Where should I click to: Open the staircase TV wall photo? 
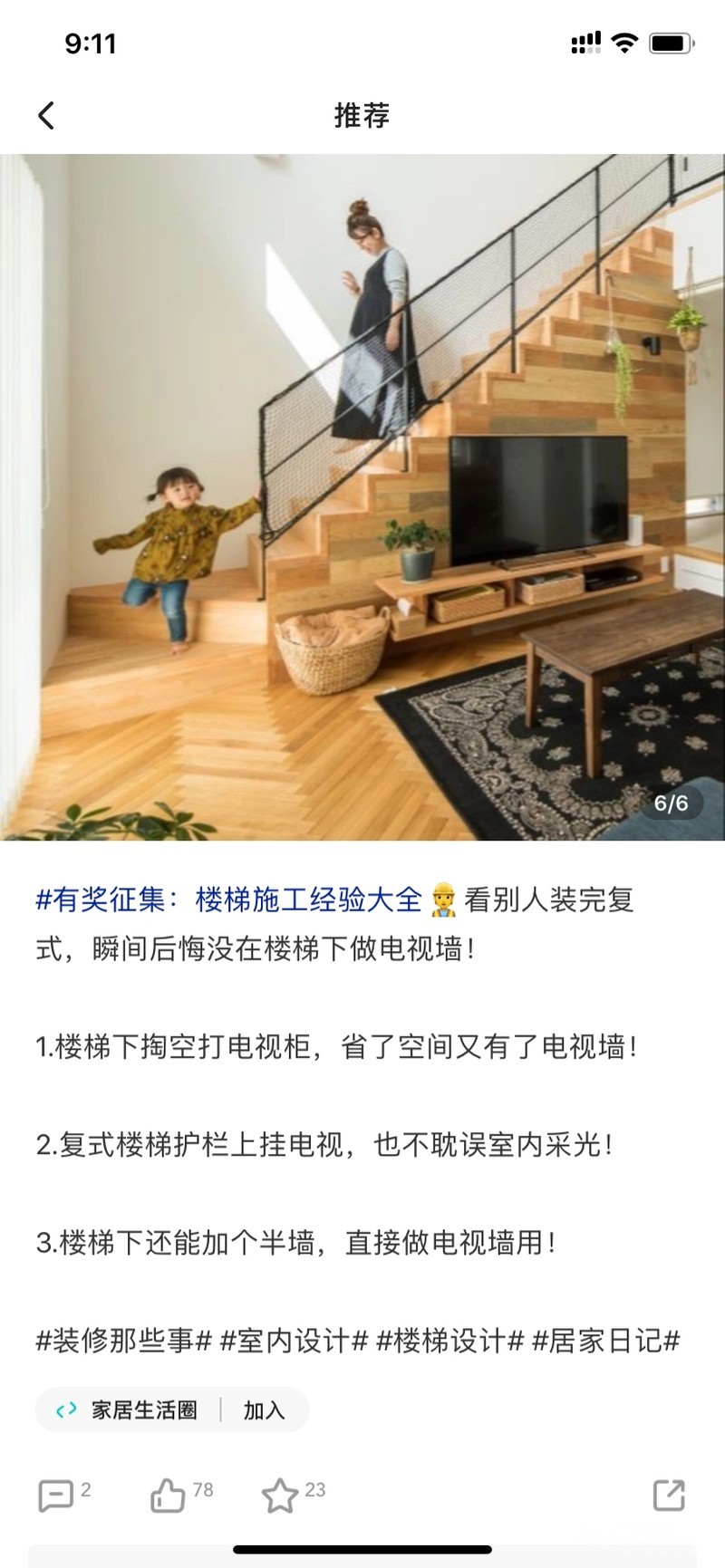(362, 496)
